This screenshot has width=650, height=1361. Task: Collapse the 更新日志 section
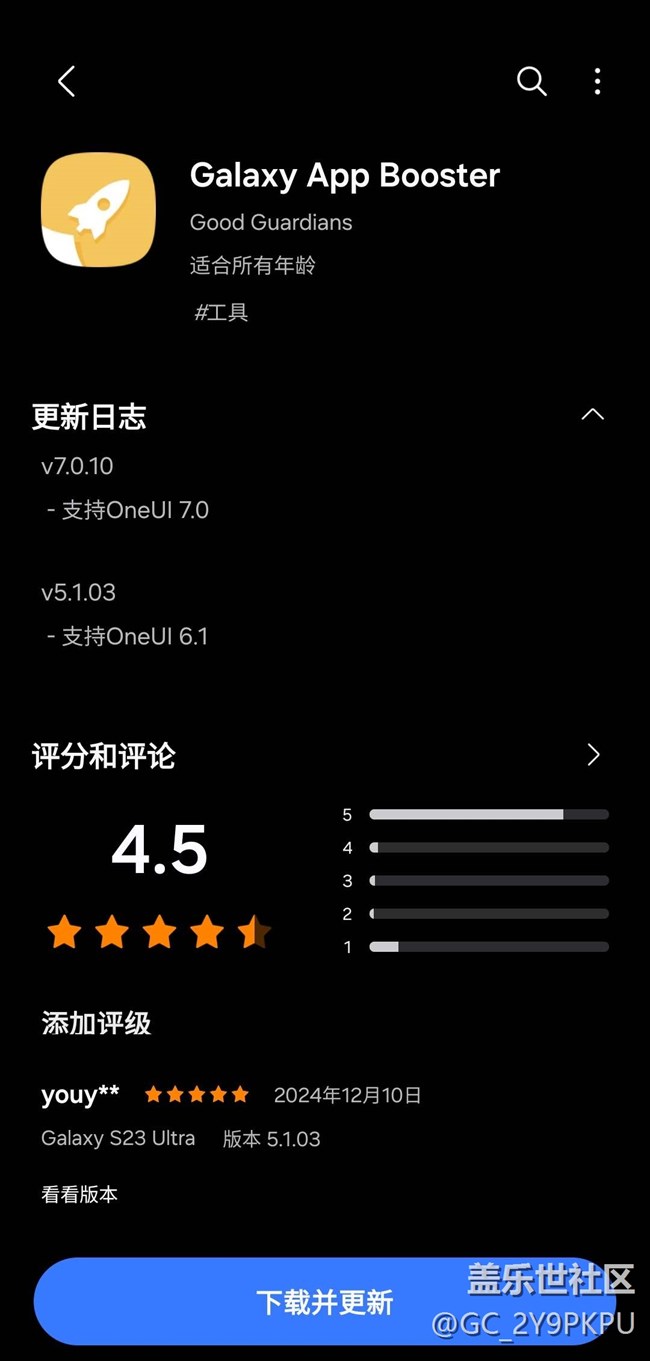point(593,414)
